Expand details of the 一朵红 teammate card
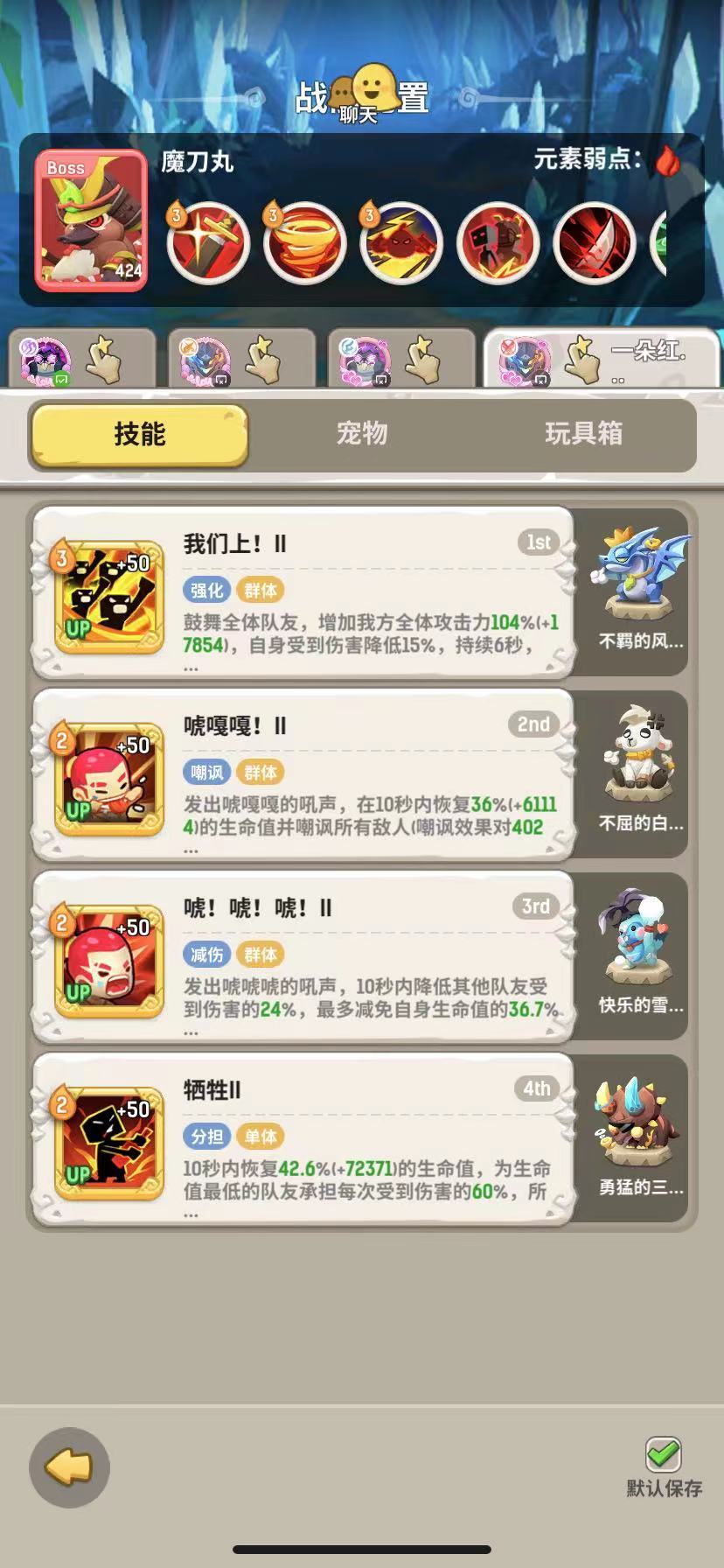Image resolution: width=724 pixels, height=1568 pixels. [x=603, y=357]
